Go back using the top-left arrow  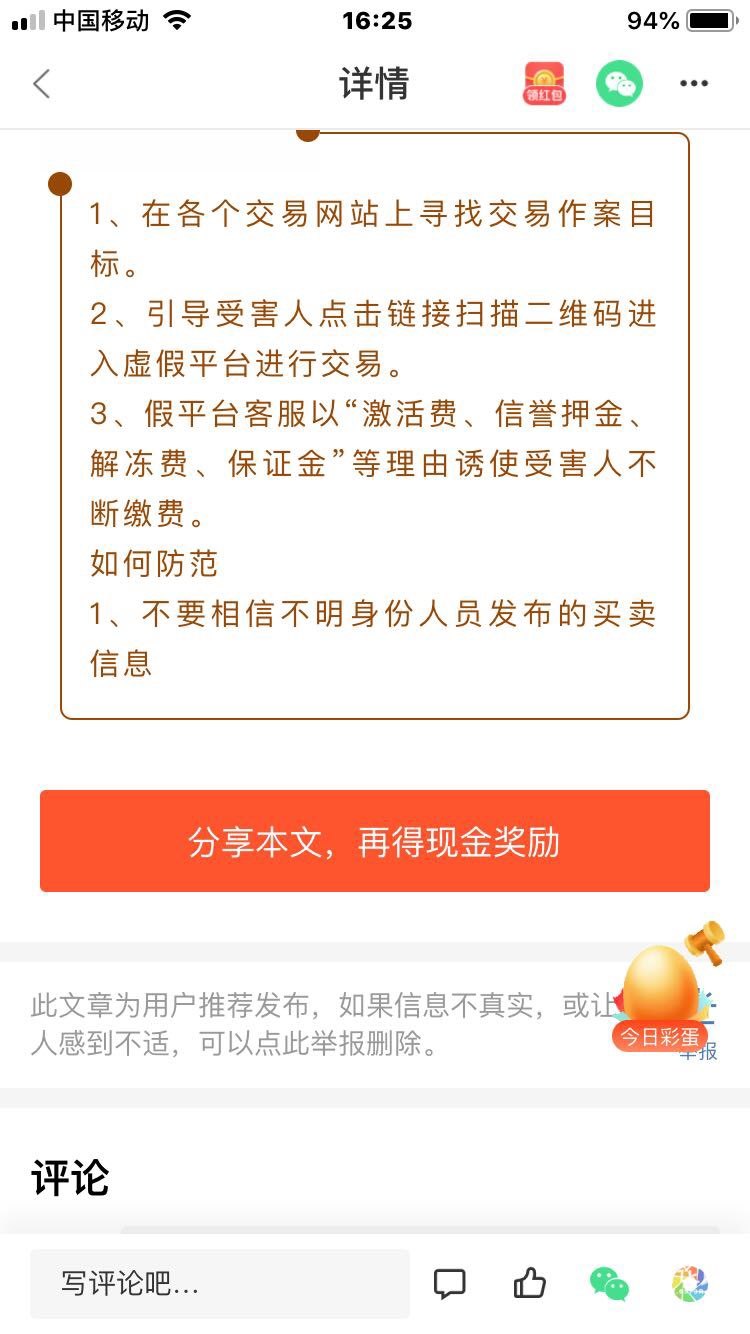point(41,84)
